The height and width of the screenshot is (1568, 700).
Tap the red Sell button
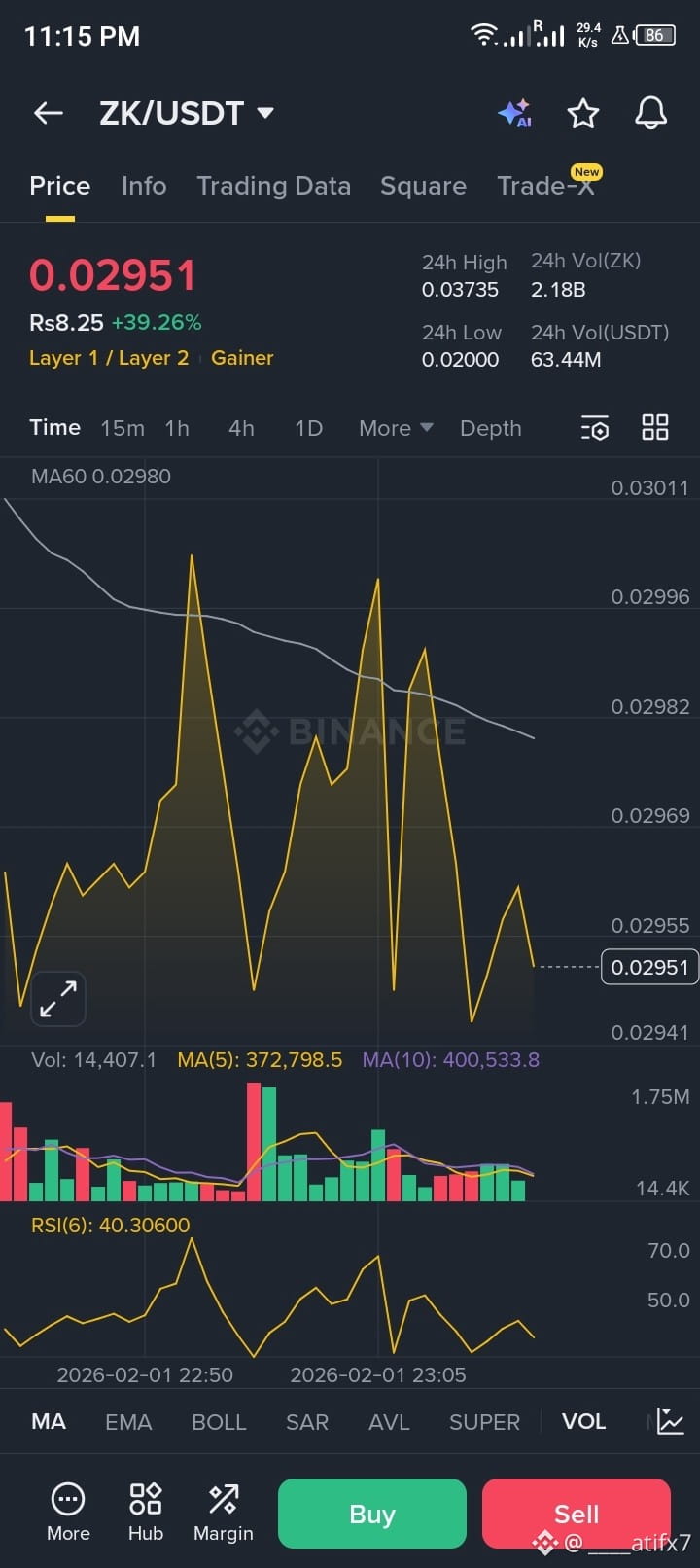pyautogui.click(x=576, y=1514)
